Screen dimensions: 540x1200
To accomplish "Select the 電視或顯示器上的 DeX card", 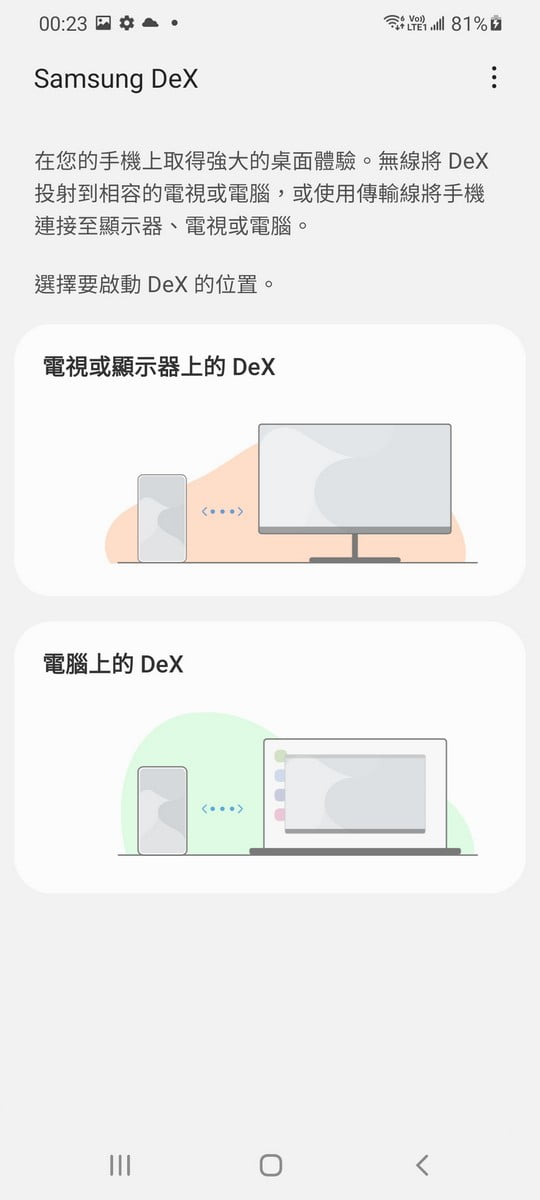I will coord(270,460).
